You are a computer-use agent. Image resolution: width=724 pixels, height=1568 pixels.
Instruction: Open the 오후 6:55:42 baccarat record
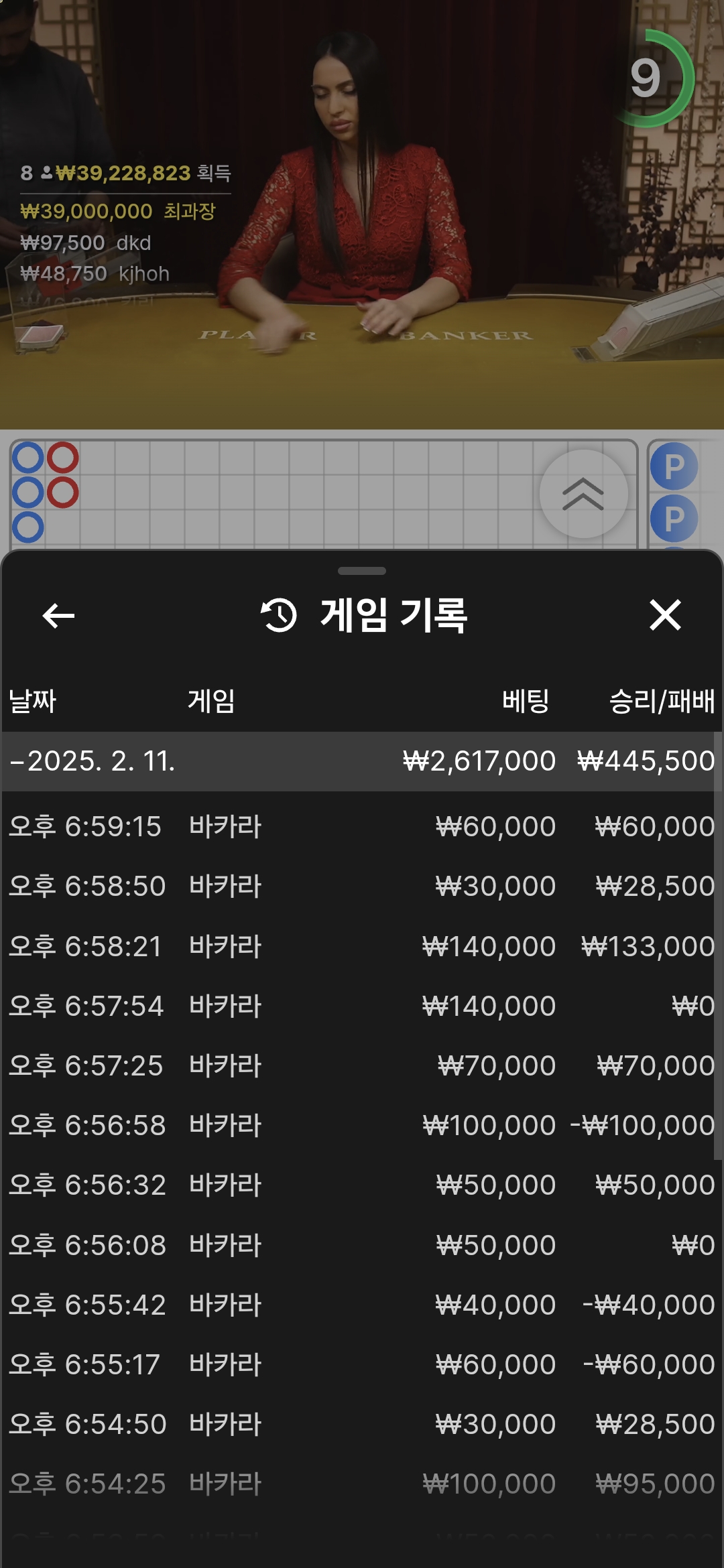point(362,1305)
